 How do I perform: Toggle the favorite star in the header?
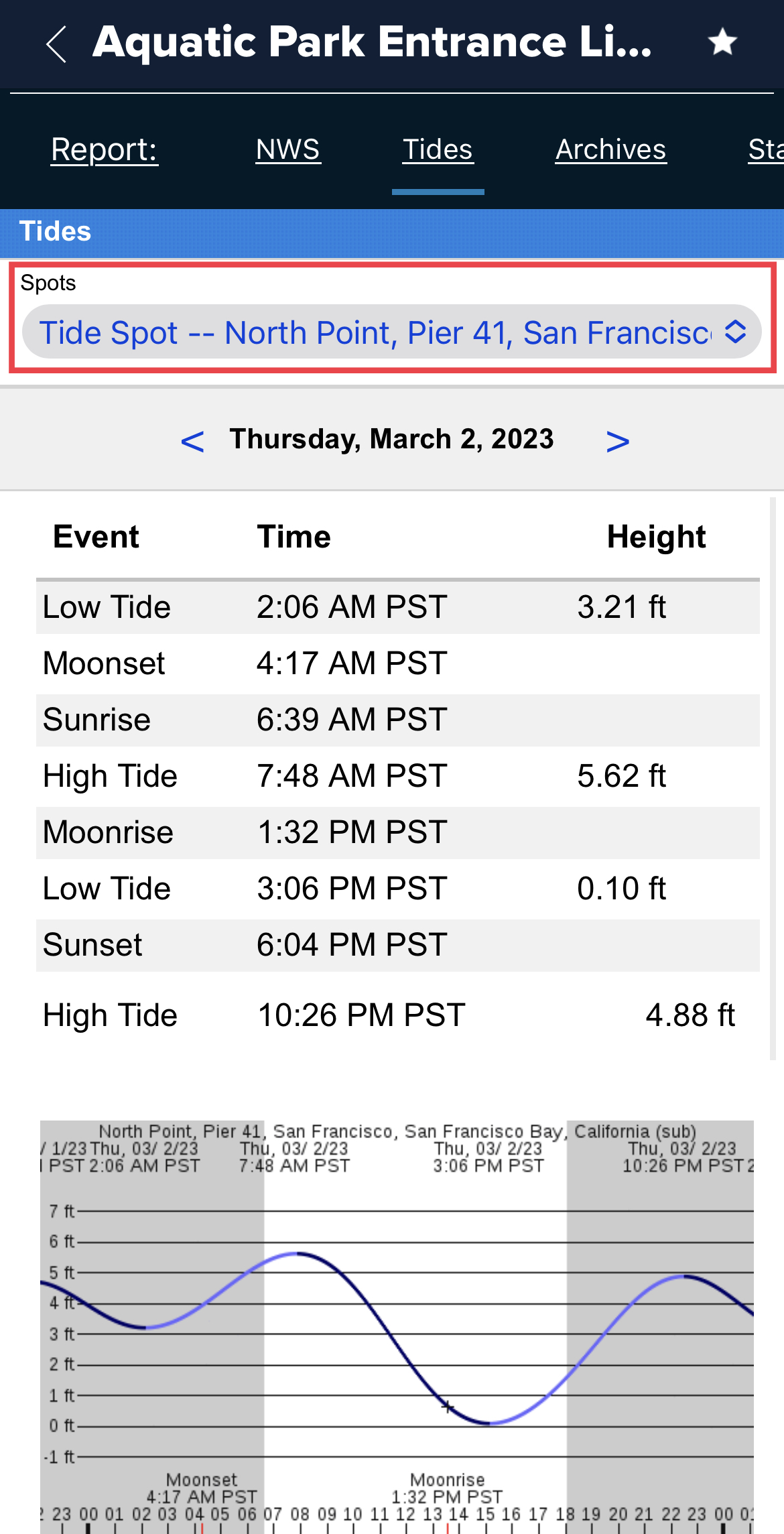pyautogui.click(x=724, y=42)
